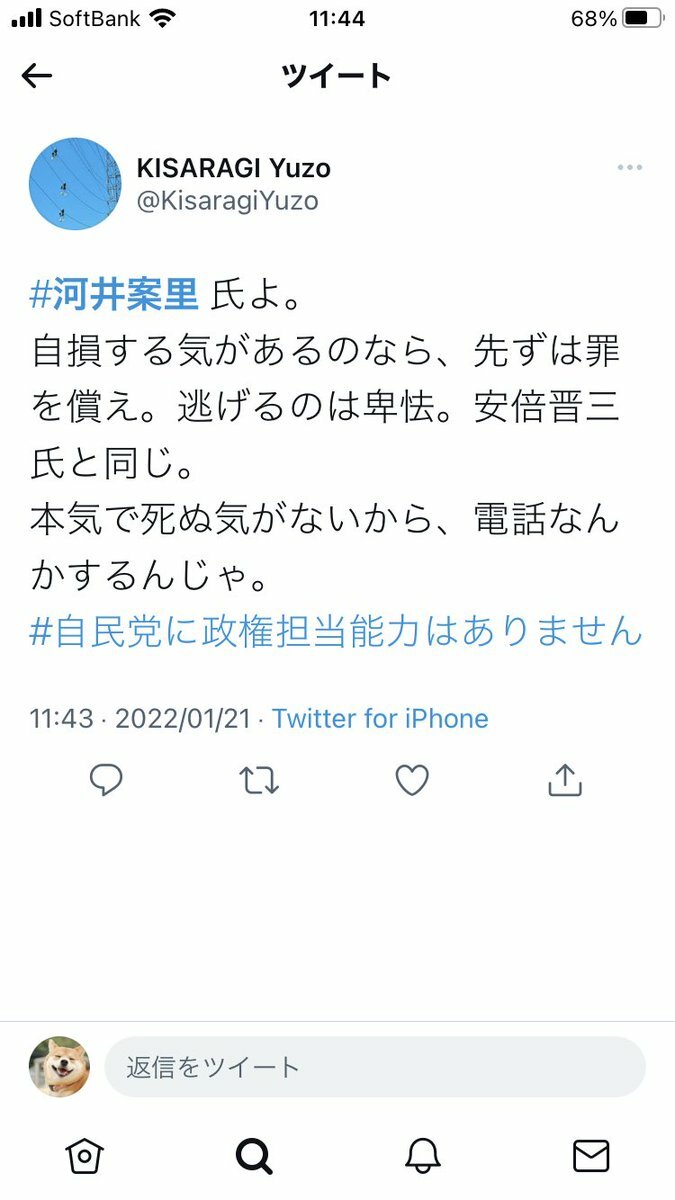Open the tweet's three-dot overflow menu
The height and width of the screenshot is (1200, 675).
[629, 168]
